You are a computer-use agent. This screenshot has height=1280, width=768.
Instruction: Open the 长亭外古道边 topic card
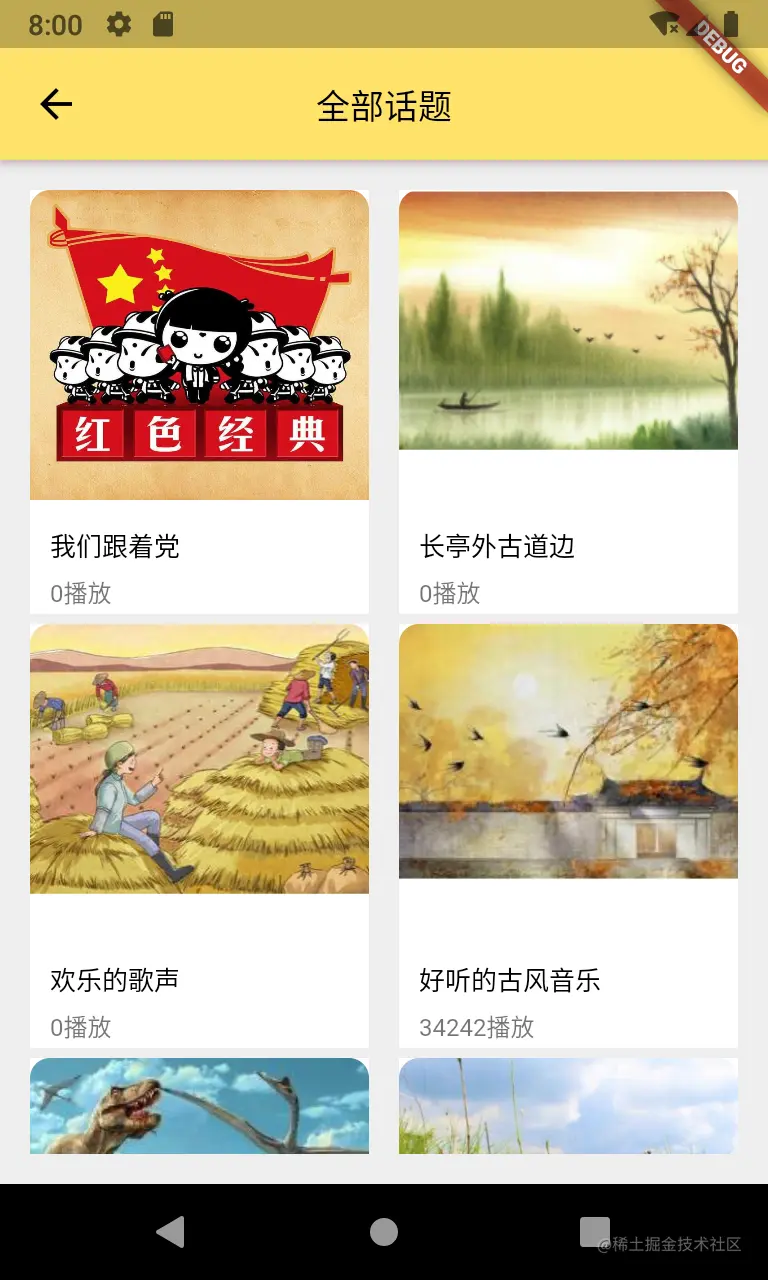(568, 400)
